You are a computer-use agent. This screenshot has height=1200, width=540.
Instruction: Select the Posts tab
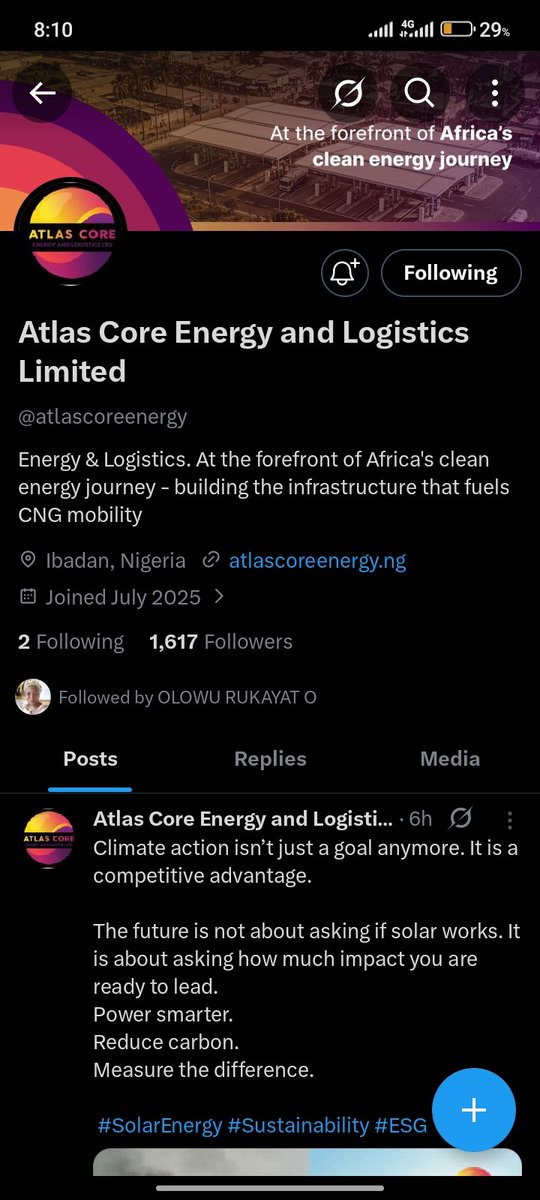pyautogui.click(x=90, y=759)
